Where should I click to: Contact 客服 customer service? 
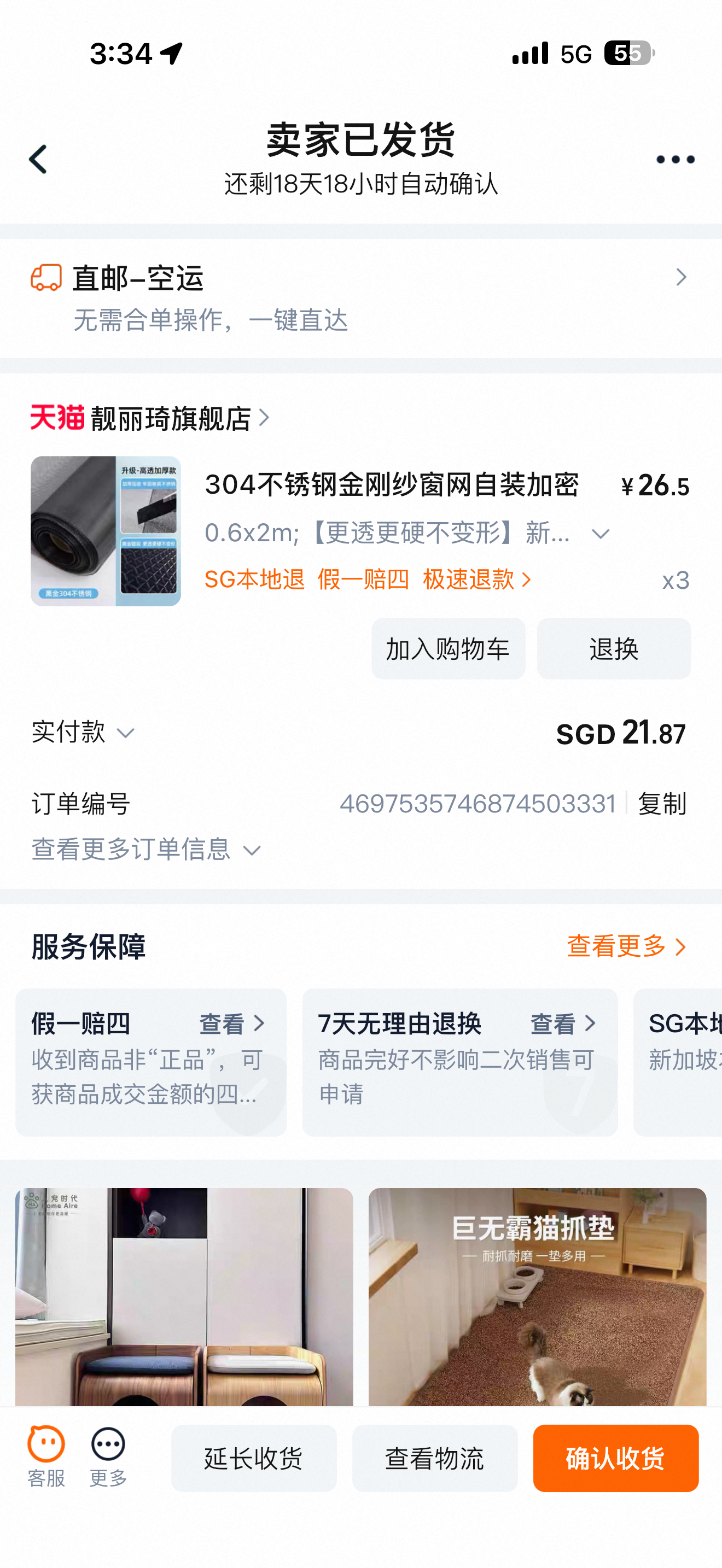click(x=46, y=1457)
